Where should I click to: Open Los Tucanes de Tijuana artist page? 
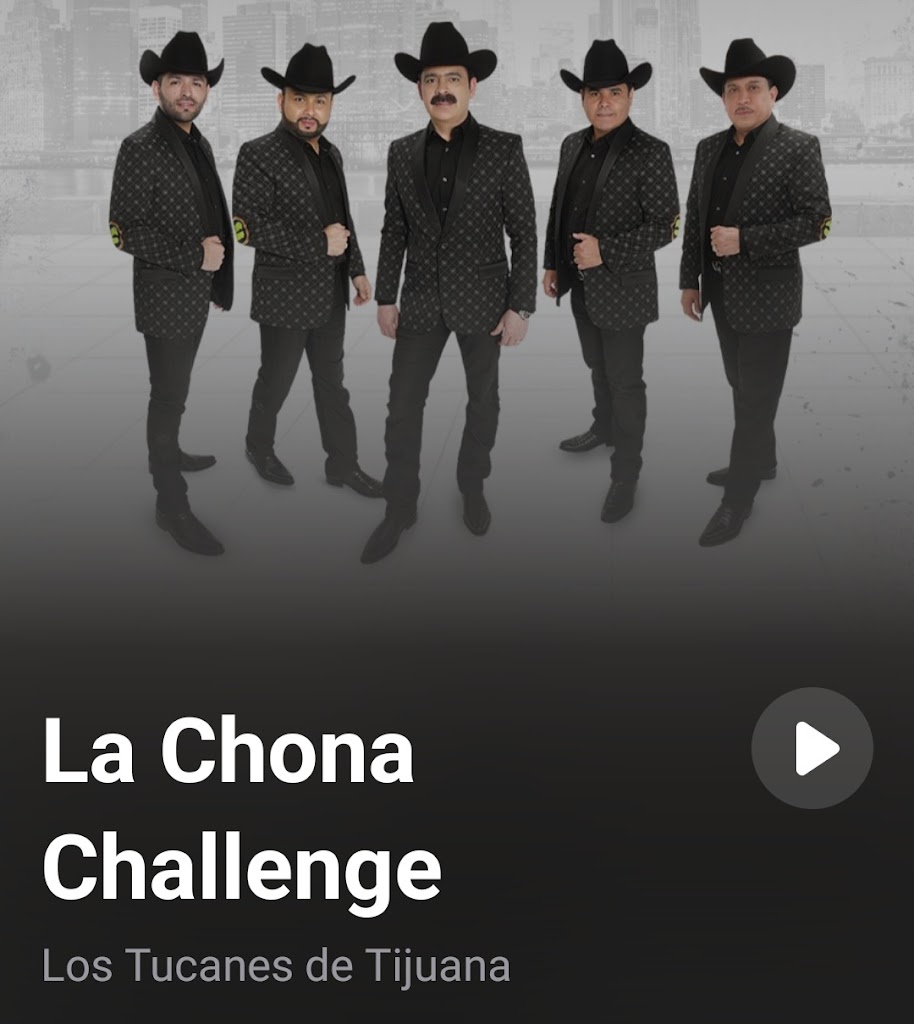coord(276,966)
